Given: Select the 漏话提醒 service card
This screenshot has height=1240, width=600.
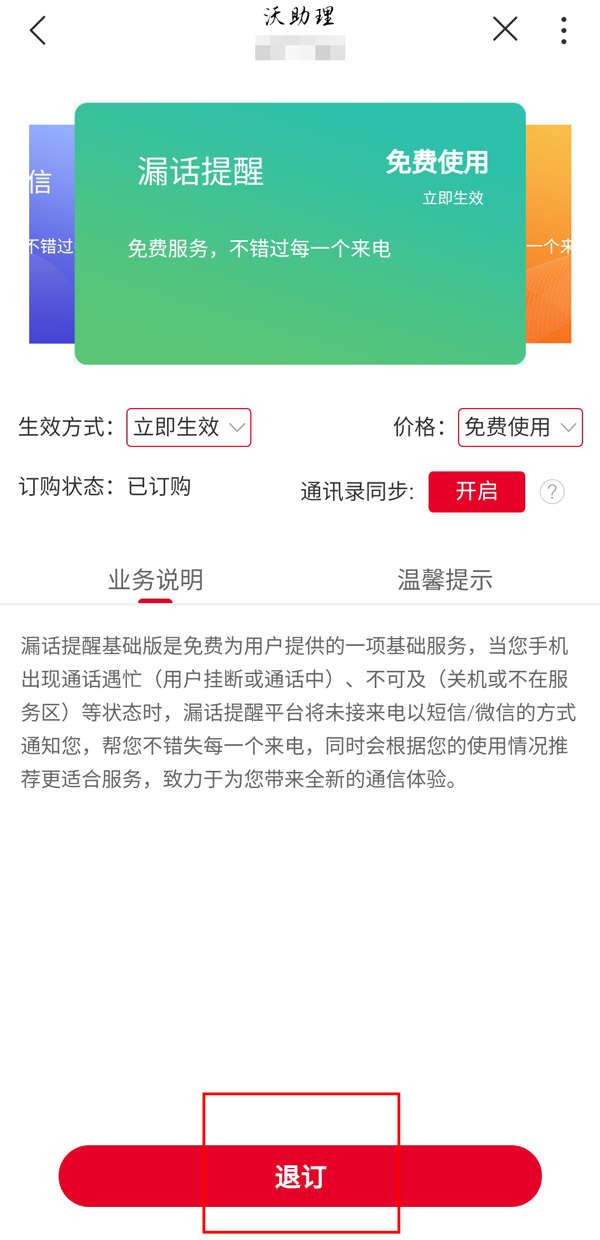Looking at the screenshot, I should click(x=300, y=234).
